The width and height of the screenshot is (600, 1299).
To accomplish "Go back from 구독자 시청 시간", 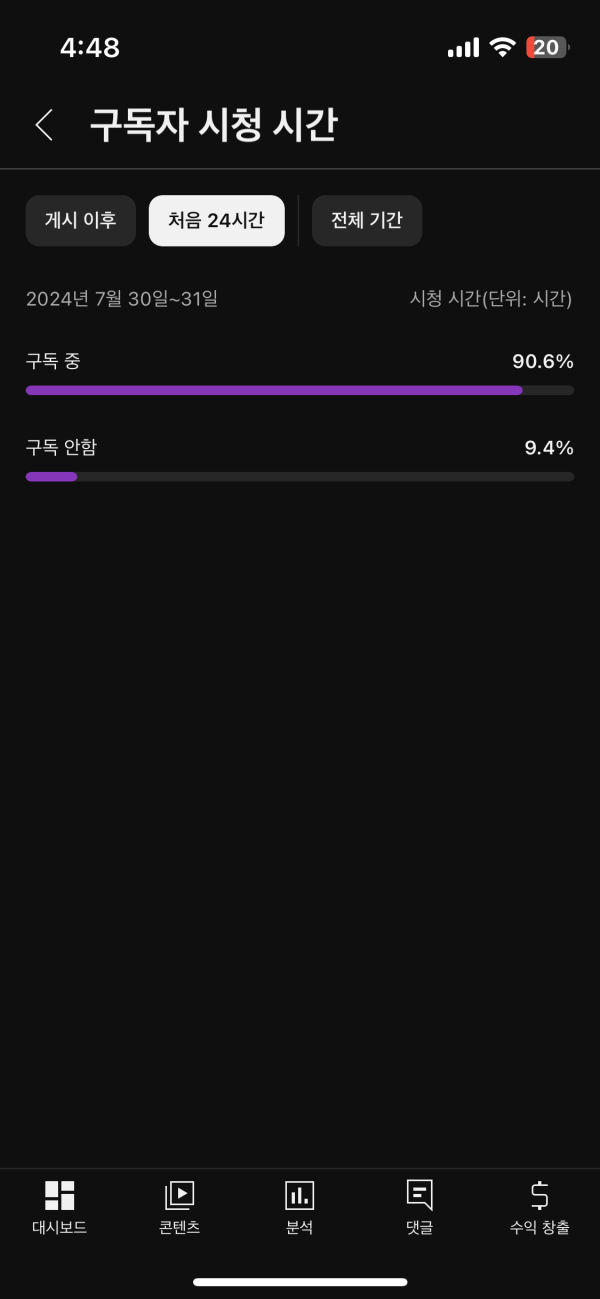I will 44,125.
